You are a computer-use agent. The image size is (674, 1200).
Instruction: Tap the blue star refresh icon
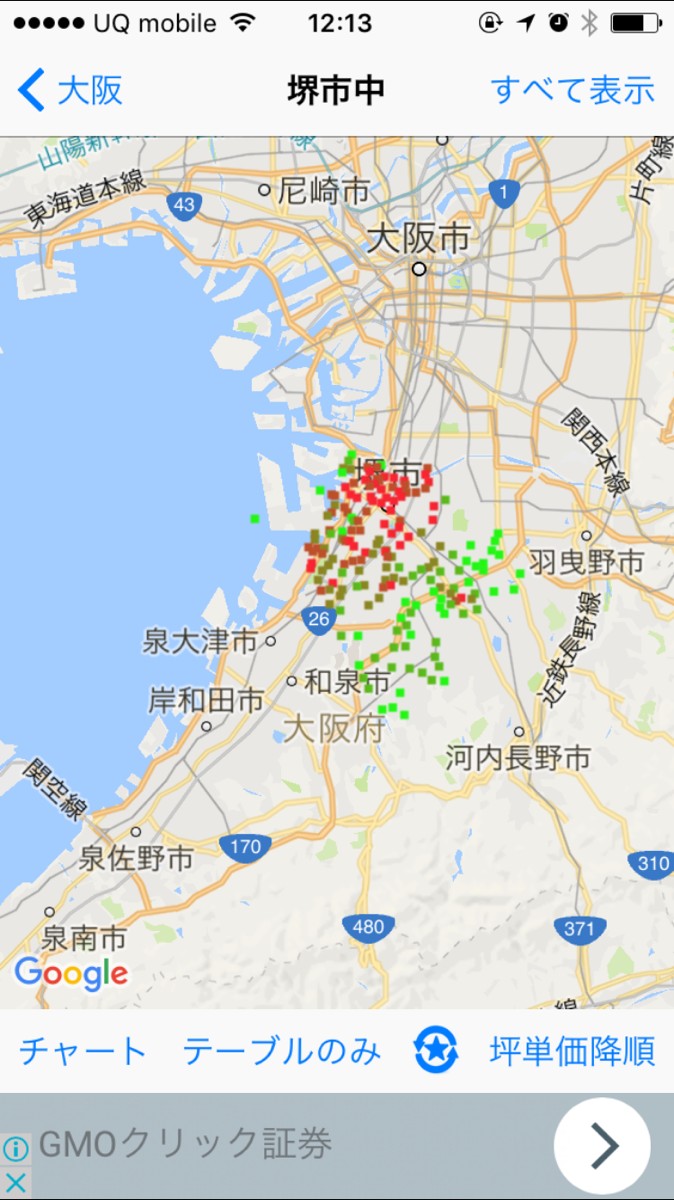(436, 1050)
